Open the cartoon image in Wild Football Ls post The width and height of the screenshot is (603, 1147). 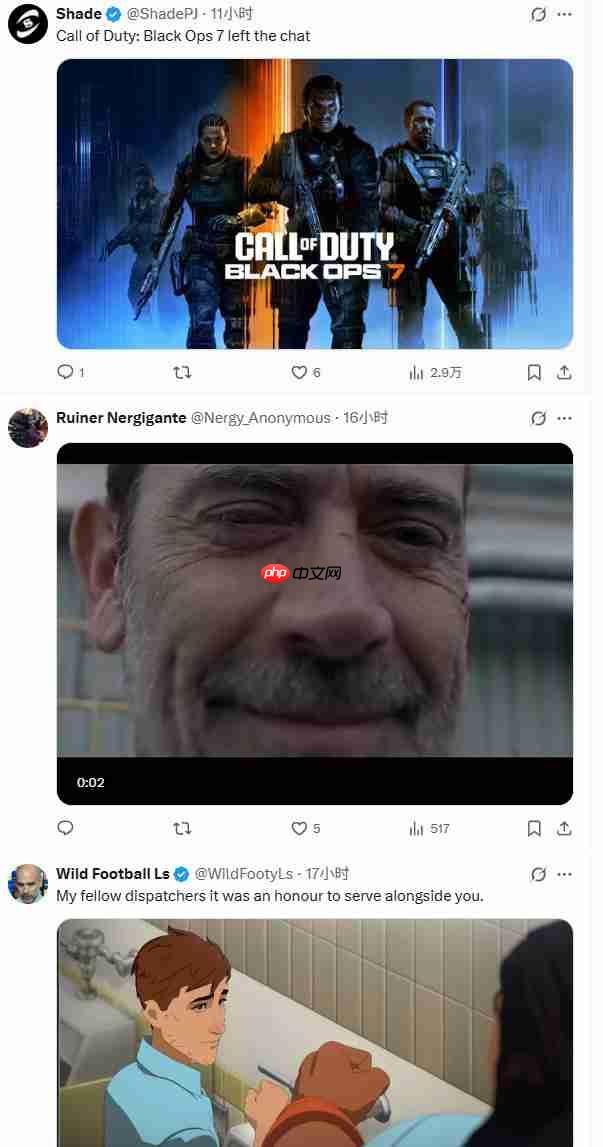[314, 1032]
